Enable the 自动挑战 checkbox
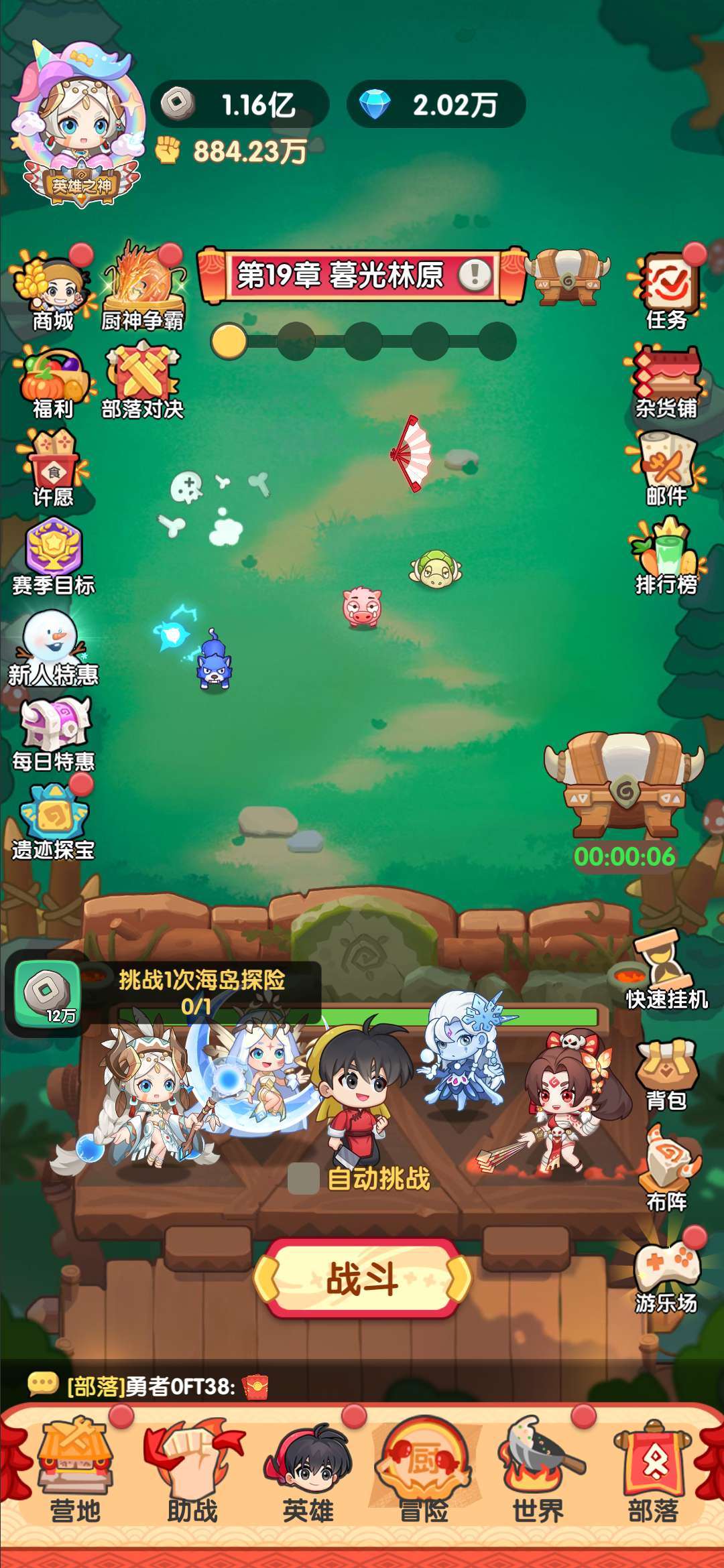Screen dimensions: 724x1568 [303, 1179]
